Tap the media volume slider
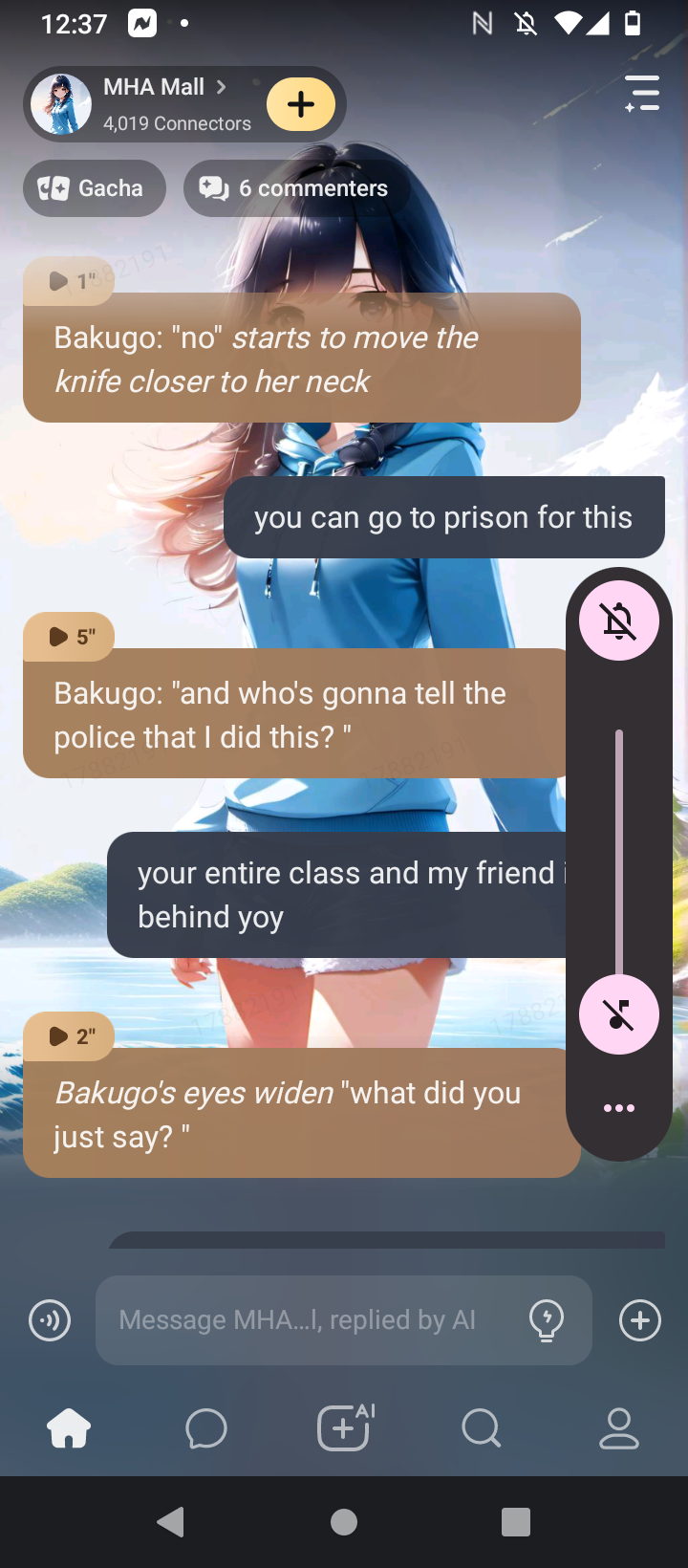Screen dimensions: 688x1568 point(619,851)
